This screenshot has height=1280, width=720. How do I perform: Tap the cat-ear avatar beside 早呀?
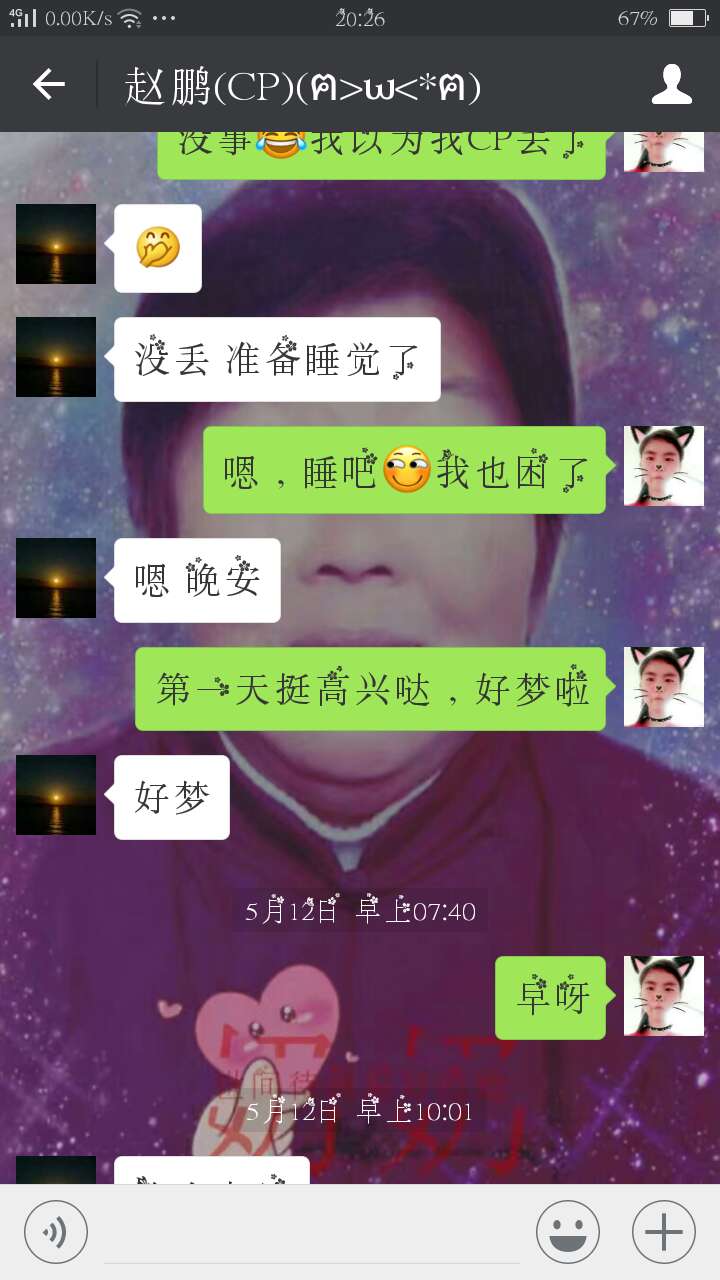coord(664,996)
